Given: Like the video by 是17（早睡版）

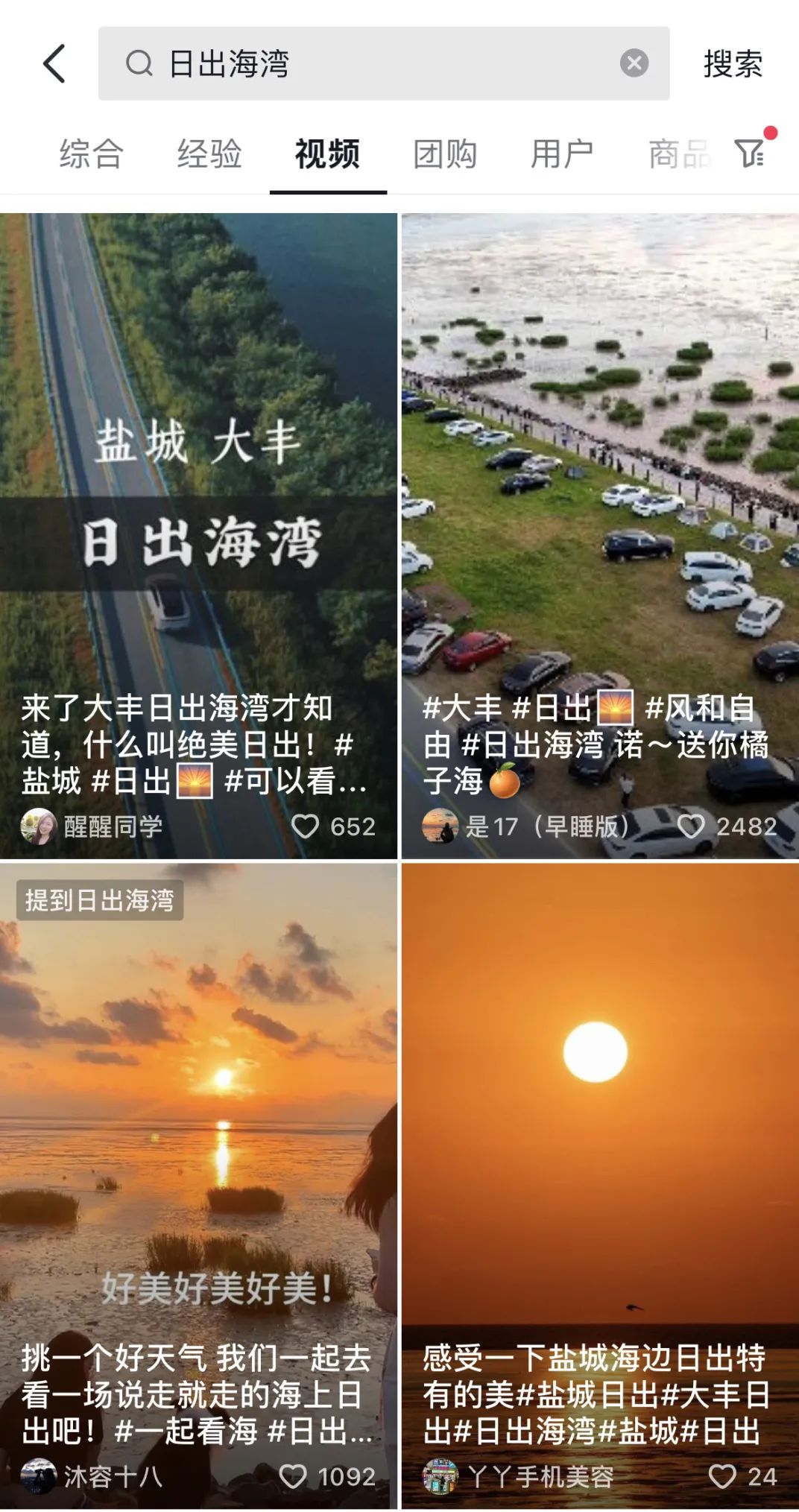Looking at the screenshot, I should (691, 826).
